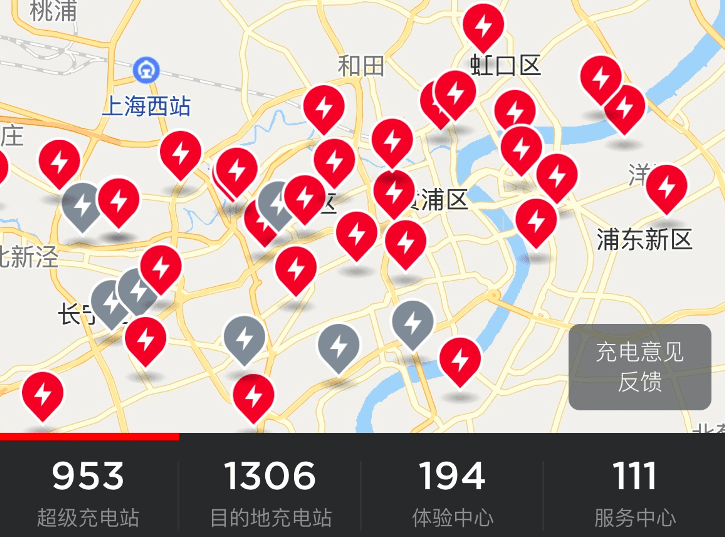Switch to the 目的地充电站 tab
The height and width of the screenshot is (537, 725).
270,490
